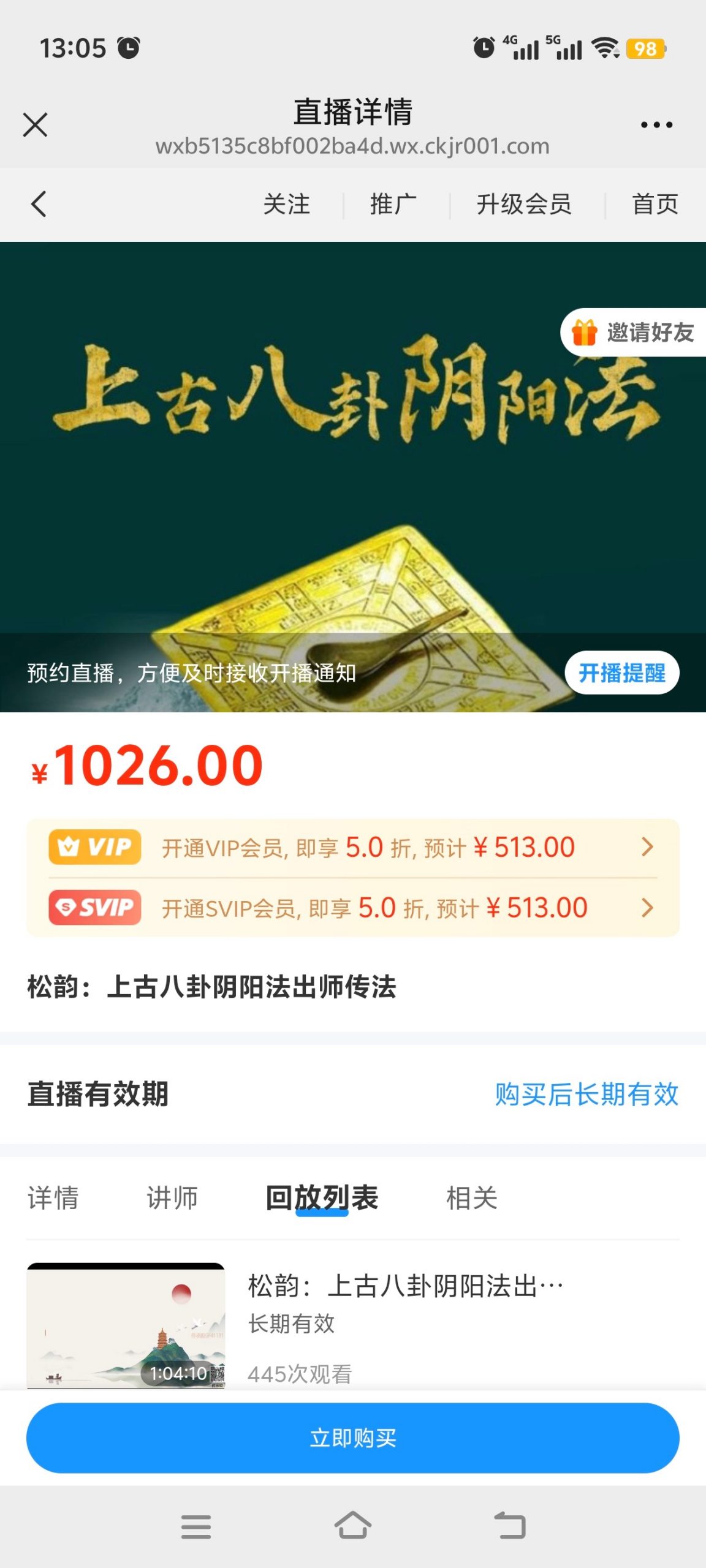Close the live detail webview
Viewport: 706px width, 1568px height.
tap(35, 125)
